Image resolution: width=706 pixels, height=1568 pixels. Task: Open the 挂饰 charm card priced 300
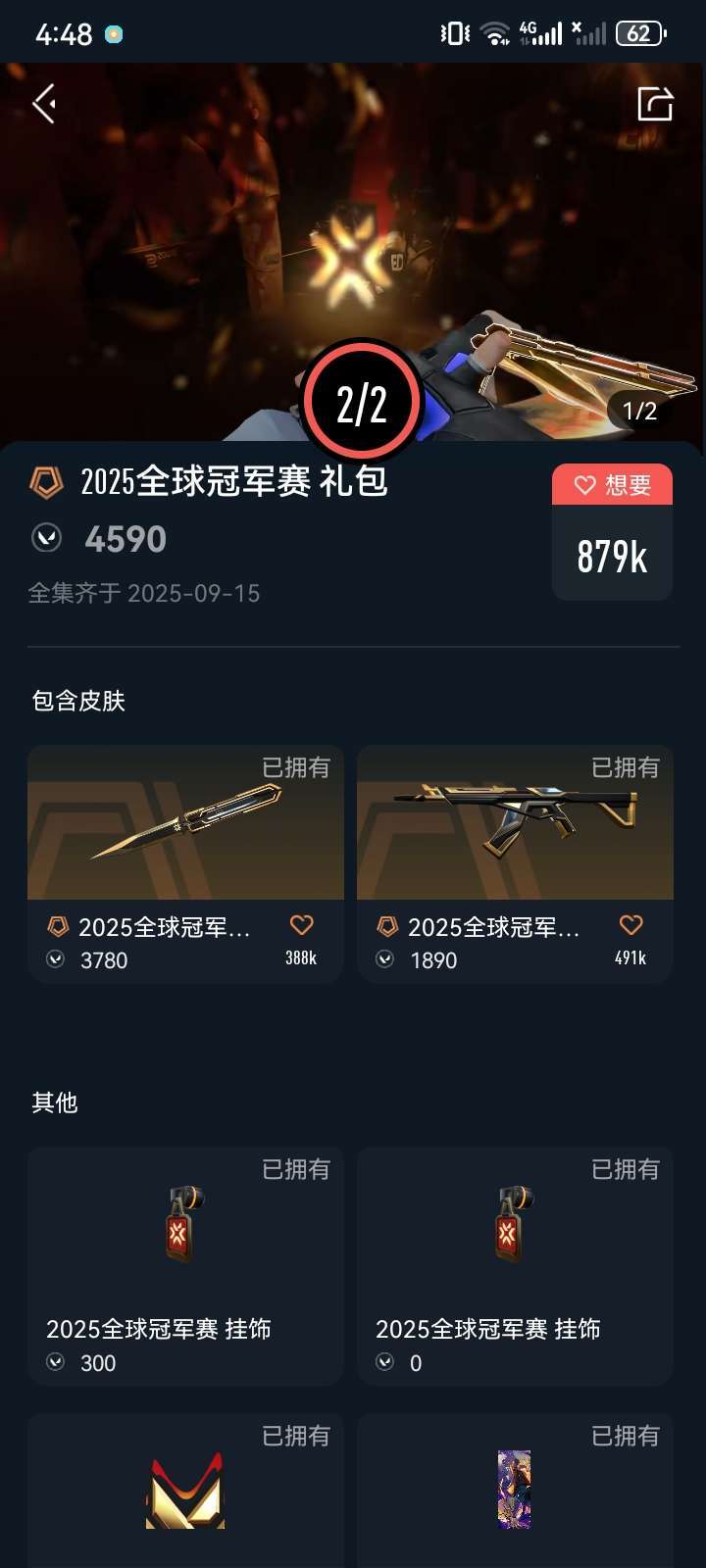point(185,1264)
